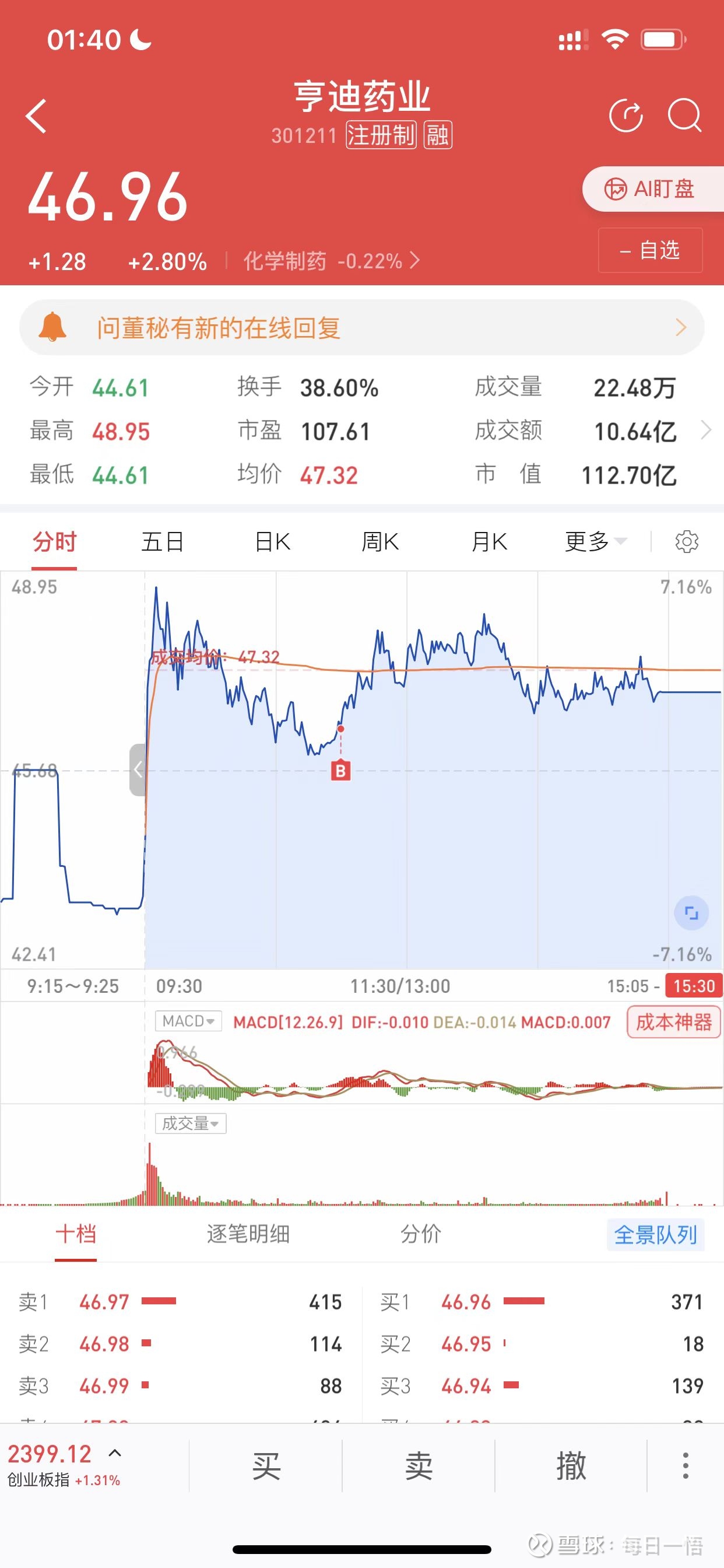Switch to 五日 chart
This screenshot has height=1568, width=724.
163,541
